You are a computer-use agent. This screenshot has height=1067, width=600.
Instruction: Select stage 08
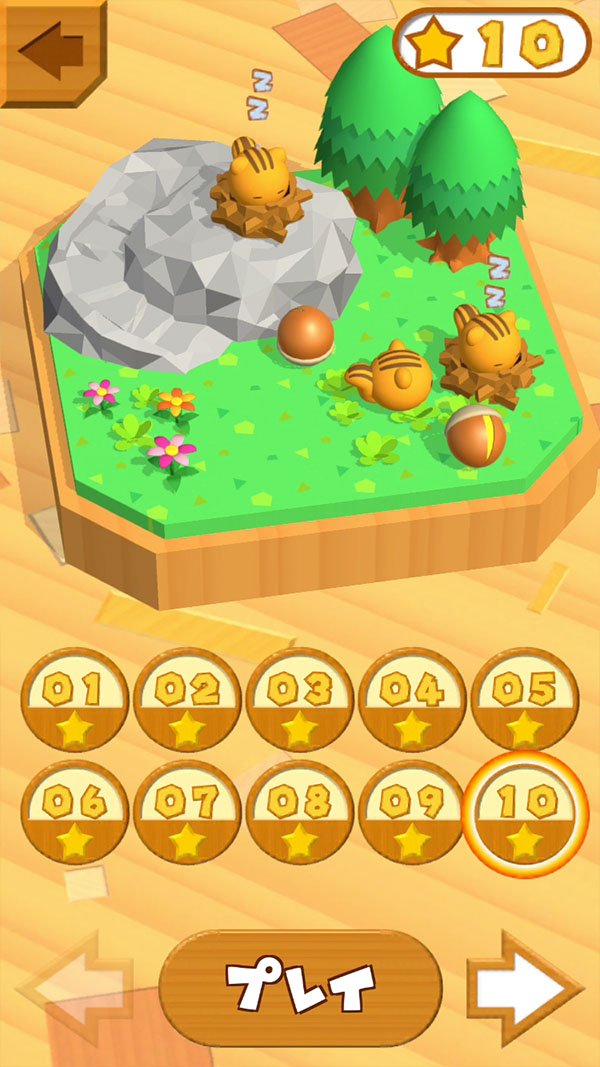[299, 813]
